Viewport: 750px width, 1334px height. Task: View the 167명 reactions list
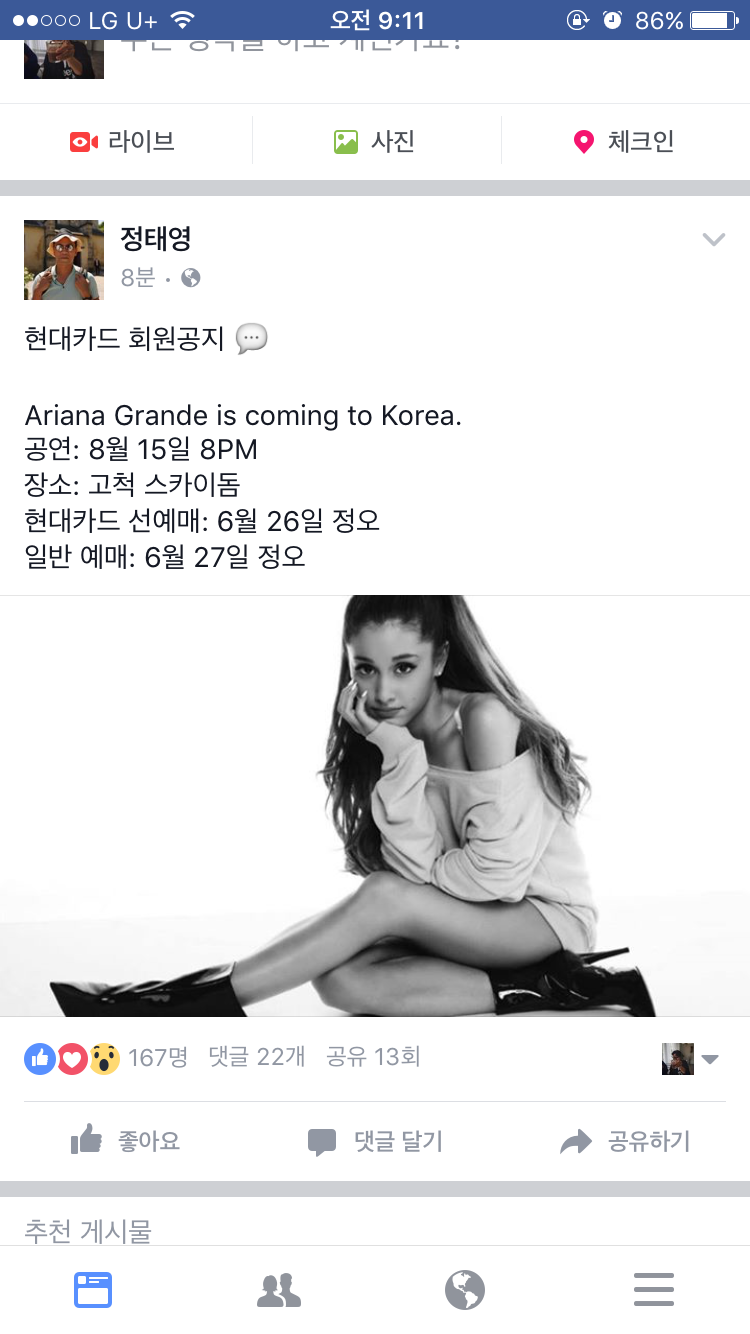(x=106, y=1057)
